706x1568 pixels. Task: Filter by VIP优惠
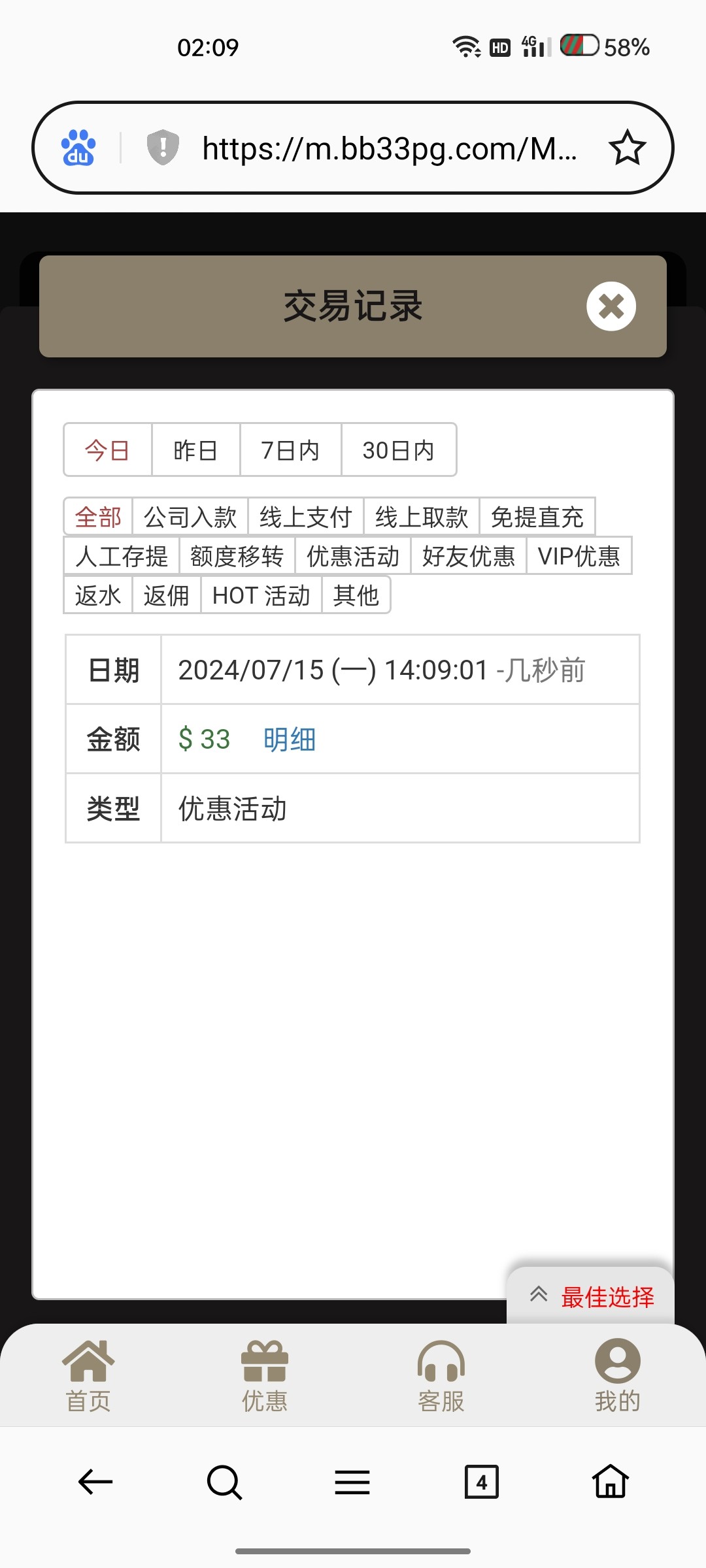[x=579, y=556]
